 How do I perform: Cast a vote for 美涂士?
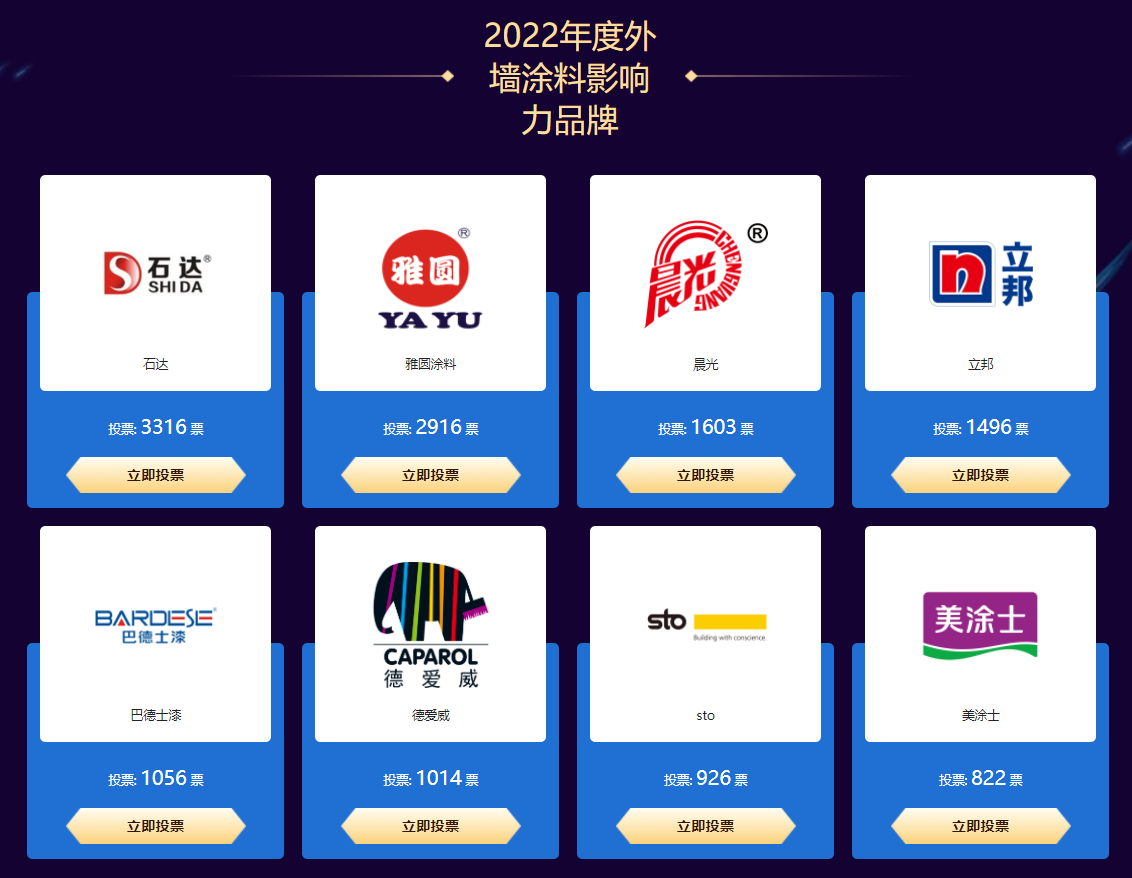click(x=980, y=826)
